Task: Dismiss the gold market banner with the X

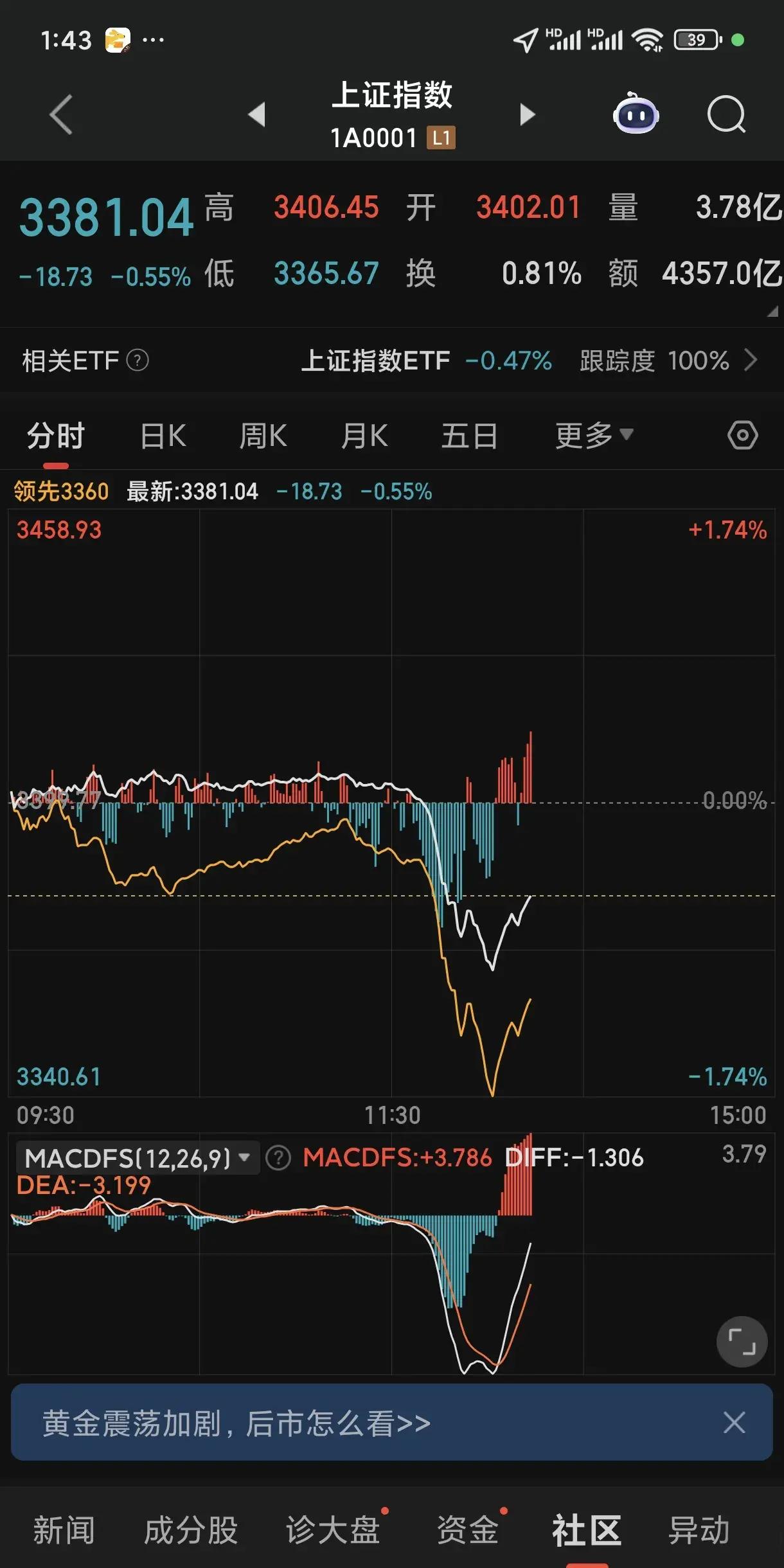Action: tap(734, 1423)
